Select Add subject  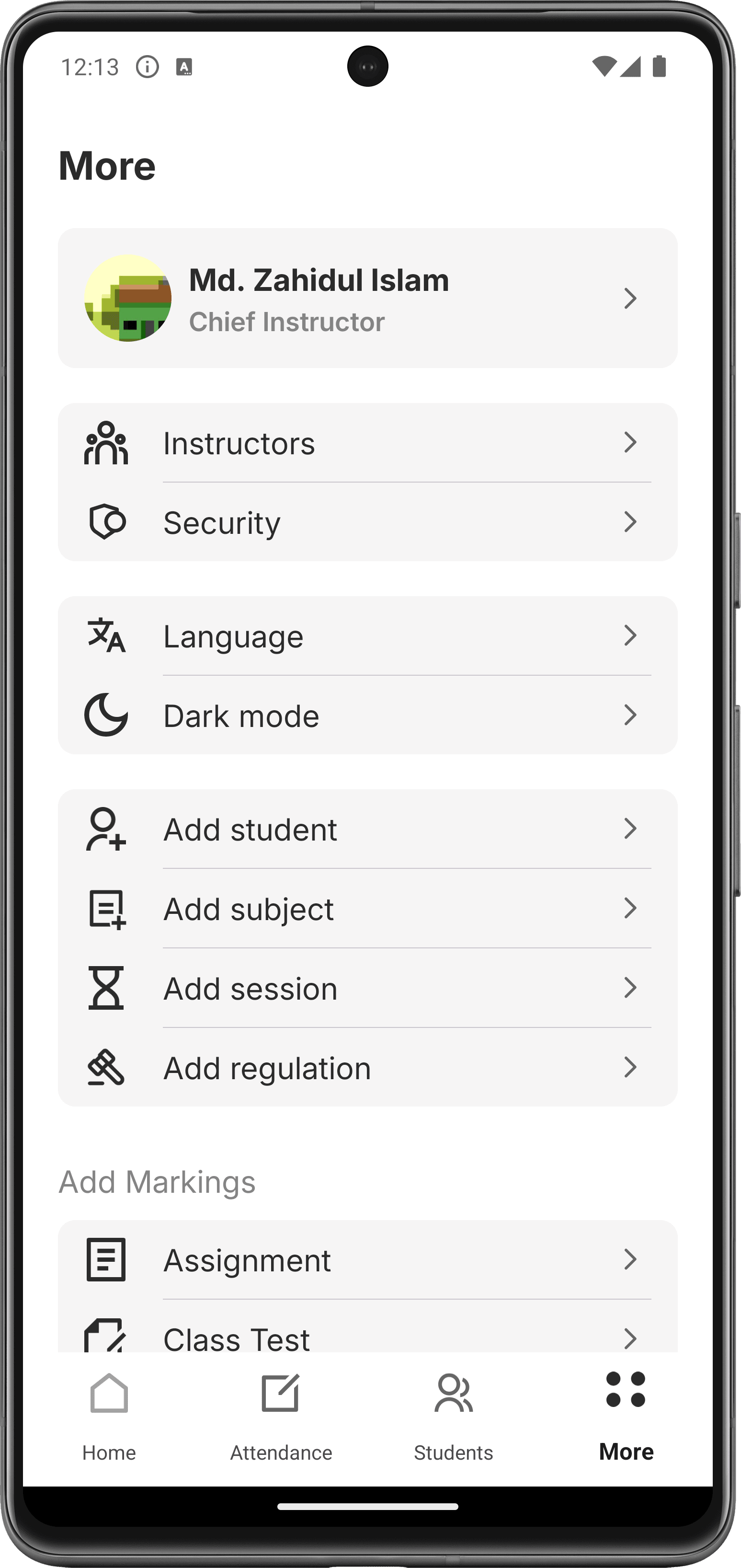pyautogui.click(x=367, y=909)
